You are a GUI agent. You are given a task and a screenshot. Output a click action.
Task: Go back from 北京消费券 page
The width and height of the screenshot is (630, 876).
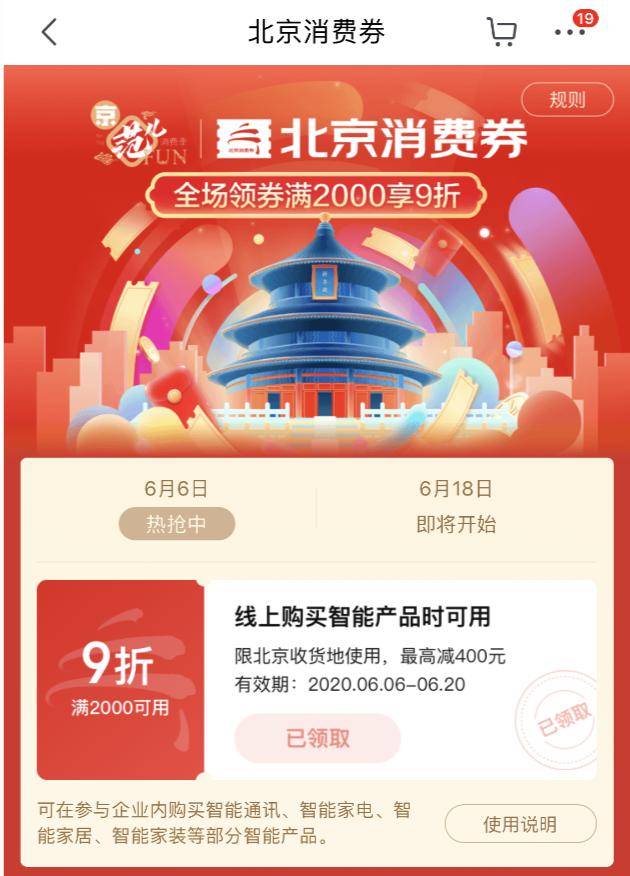[x=49, y=32]
